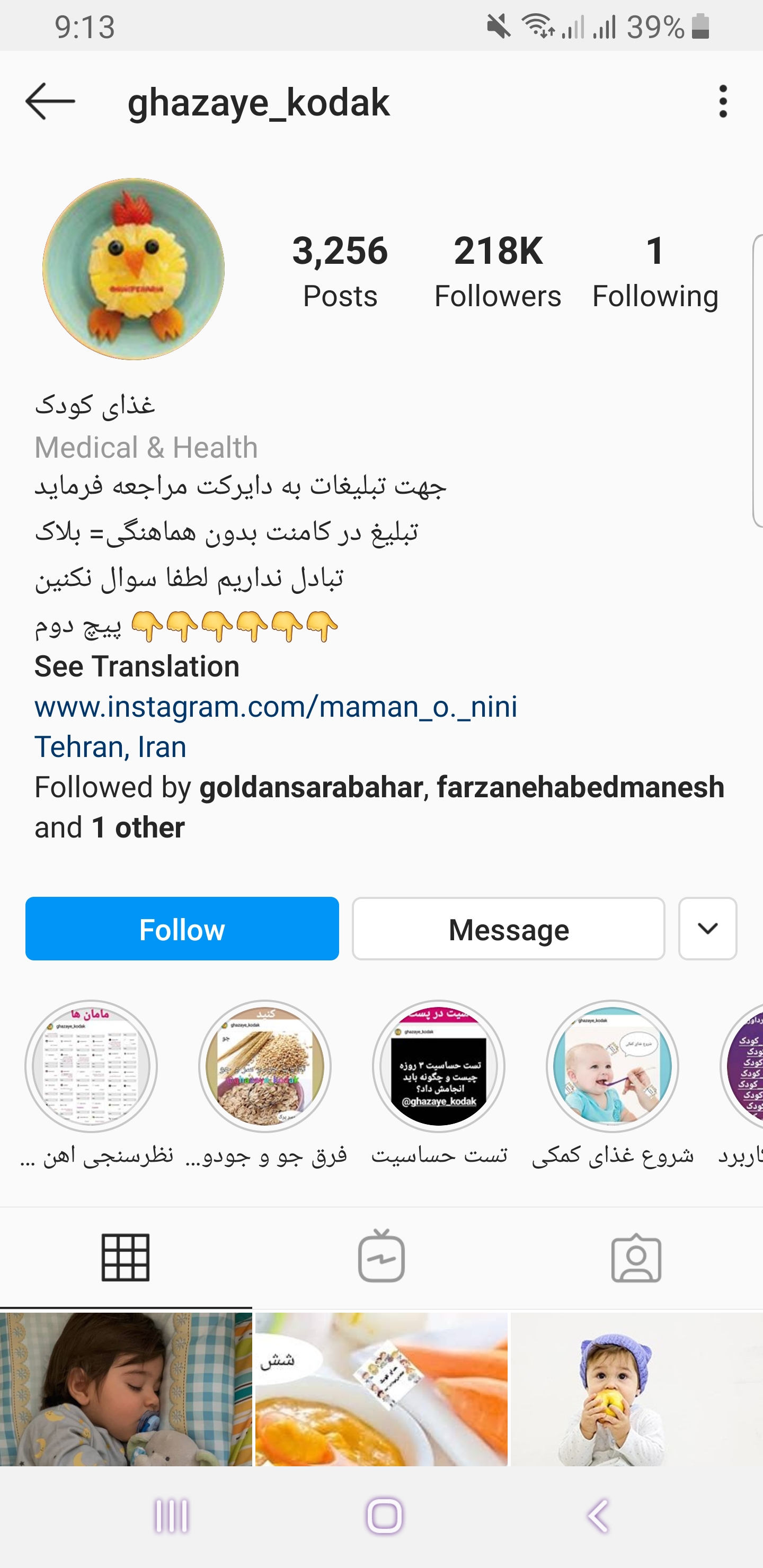This screenshot has height=1568, width=763.
Task: Open the three-dot overflow menu
Action: (723, 102)
